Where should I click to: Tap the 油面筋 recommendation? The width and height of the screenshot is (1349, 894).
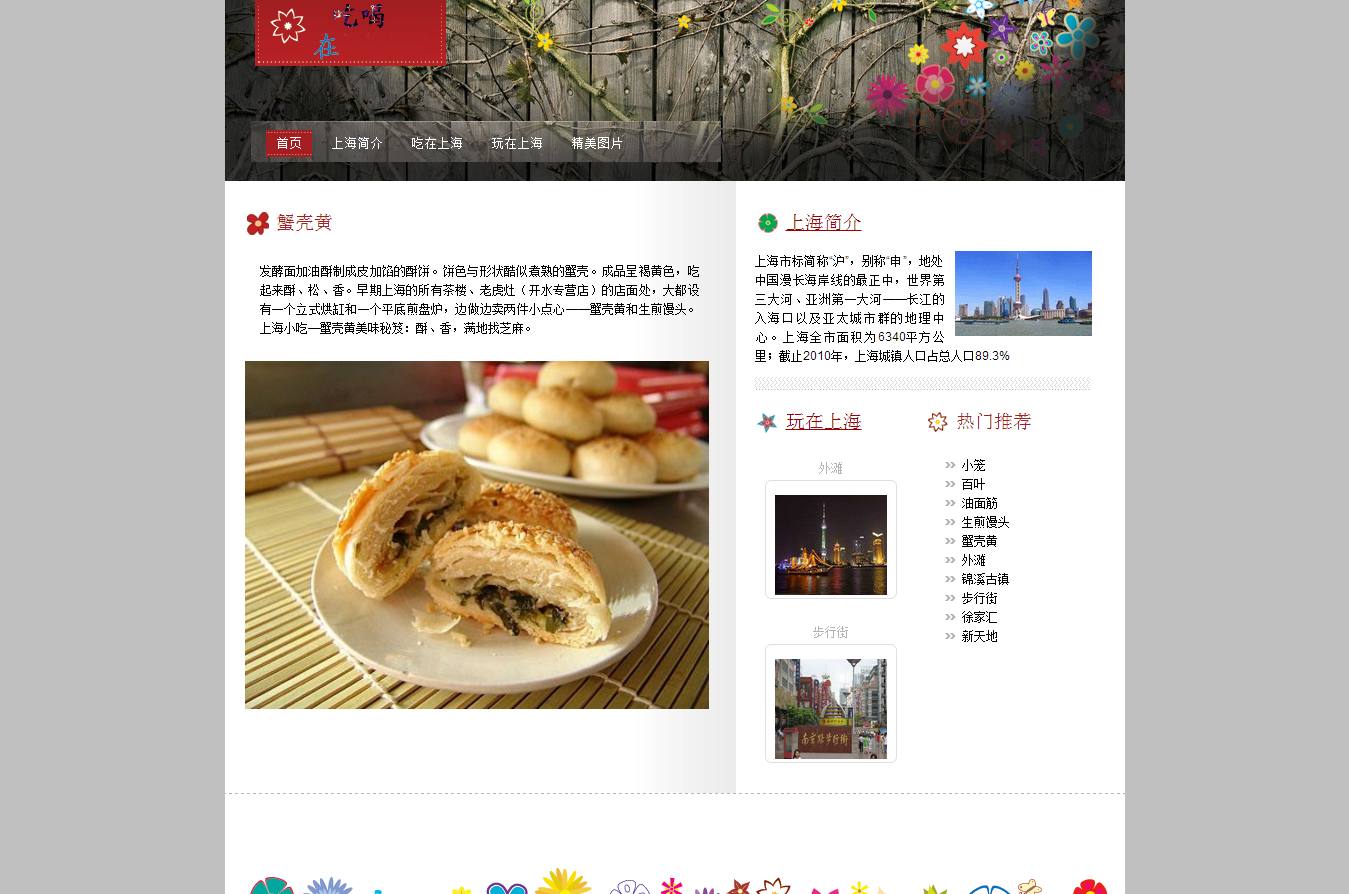pyautogui.click(x=979, y=504)
